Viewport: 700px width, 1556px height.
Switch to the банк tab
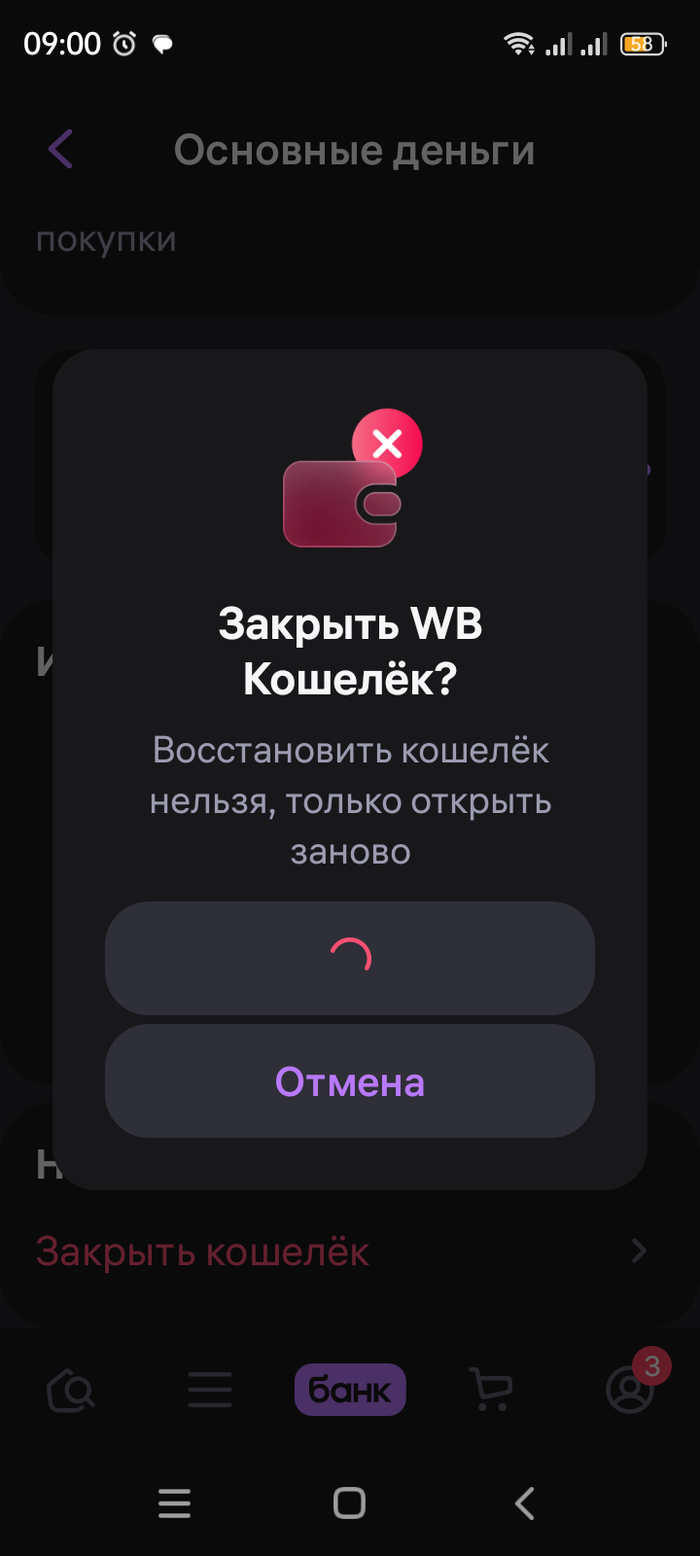(x=350, y=1389)
